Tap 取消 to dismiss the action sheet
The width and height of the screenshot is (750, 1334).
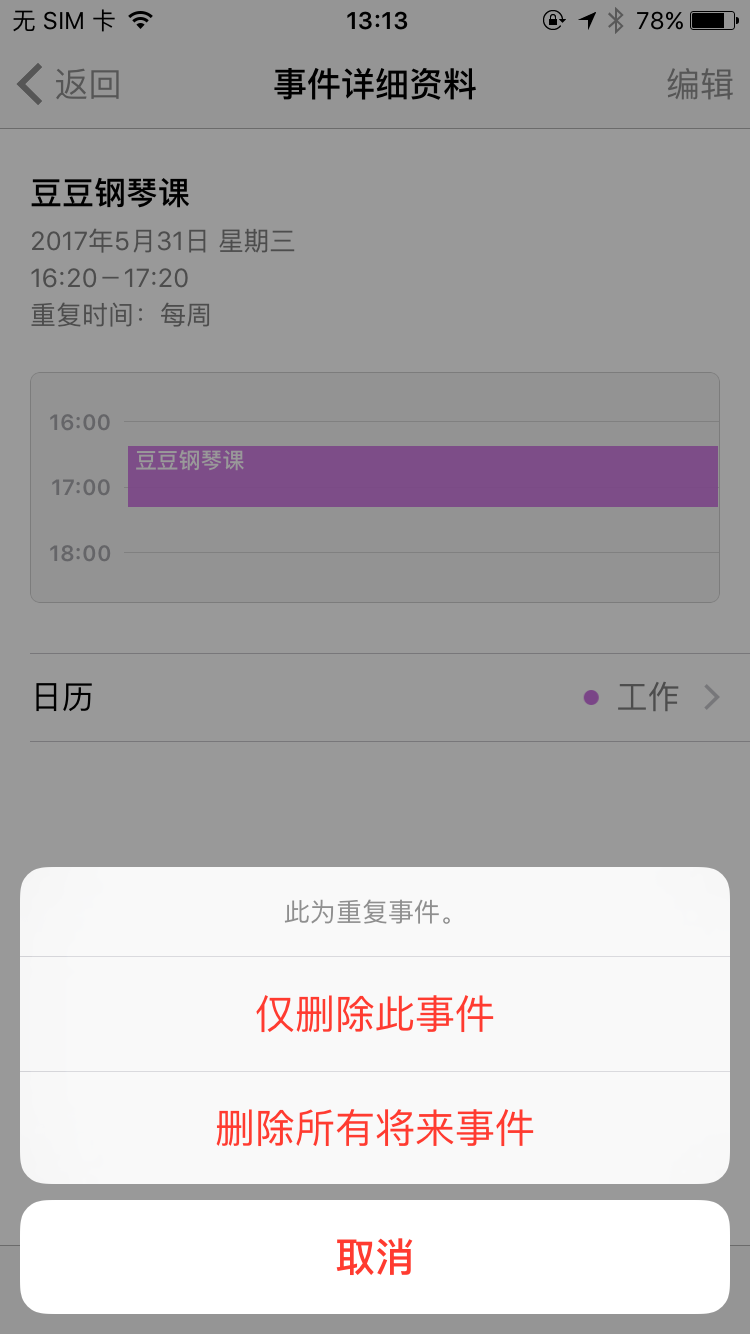[375, 1257]
